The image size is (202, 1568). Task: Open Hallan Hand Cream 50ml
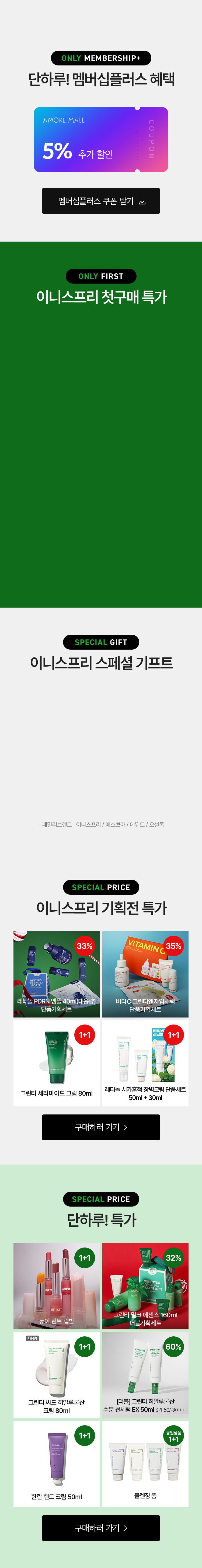57,1463
